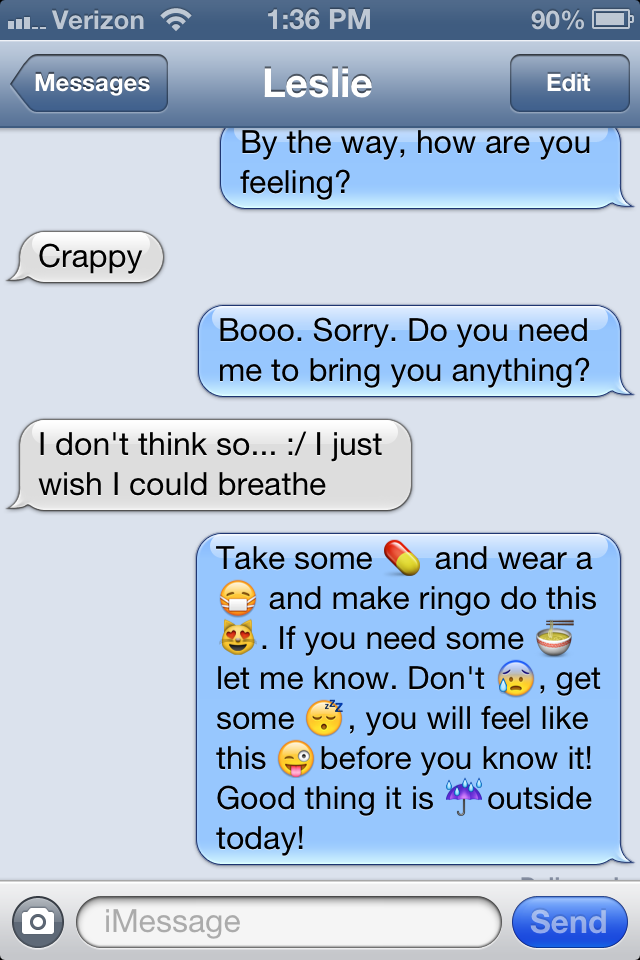640x960 pixels.
Task: Tap the Edit button
Action: 568,84
